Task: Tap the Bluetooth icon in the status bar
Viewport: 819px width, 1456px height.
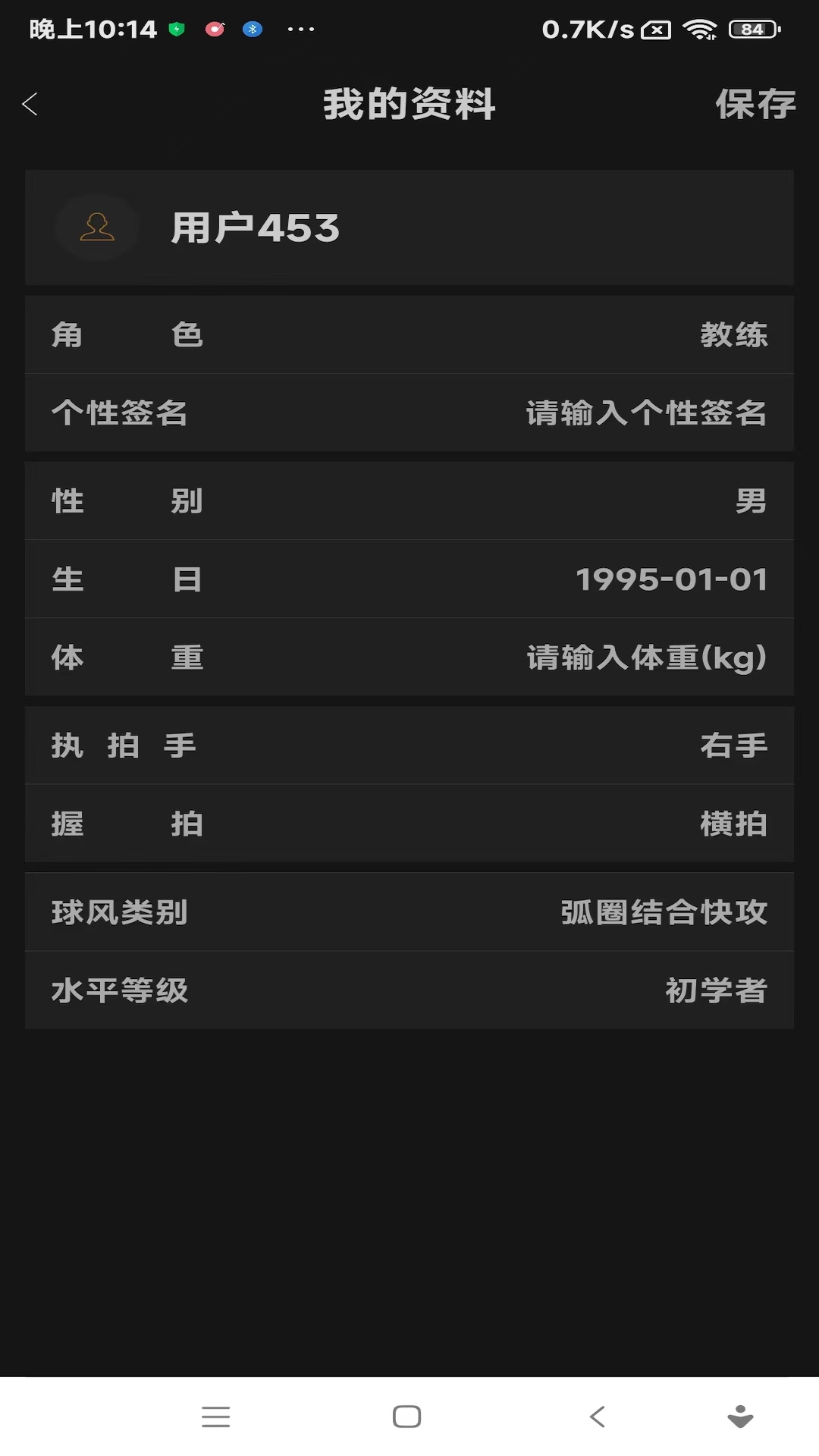Action: (253, 30)
